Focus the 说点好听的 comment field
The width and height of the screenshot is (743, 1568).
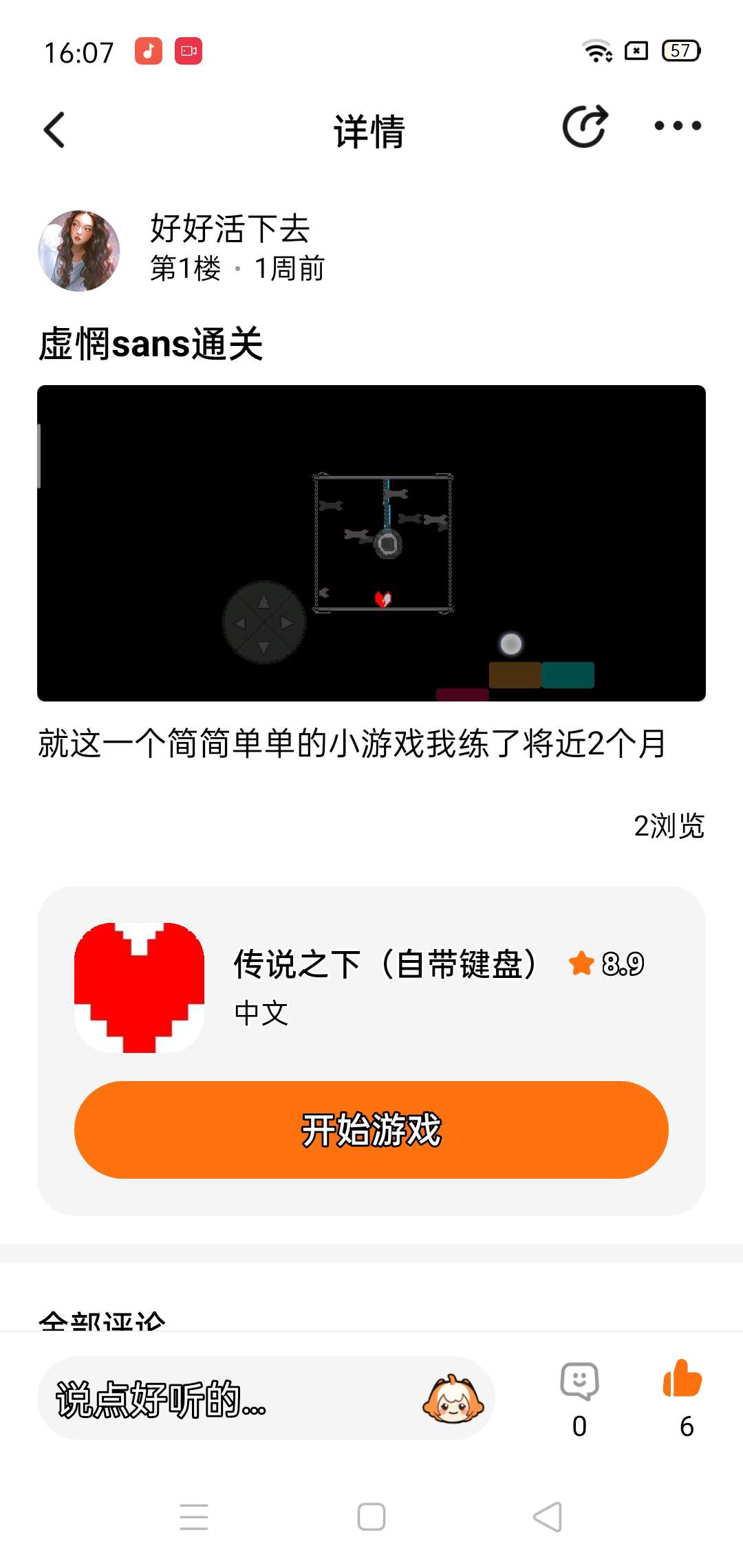(x=227, y=1399)
